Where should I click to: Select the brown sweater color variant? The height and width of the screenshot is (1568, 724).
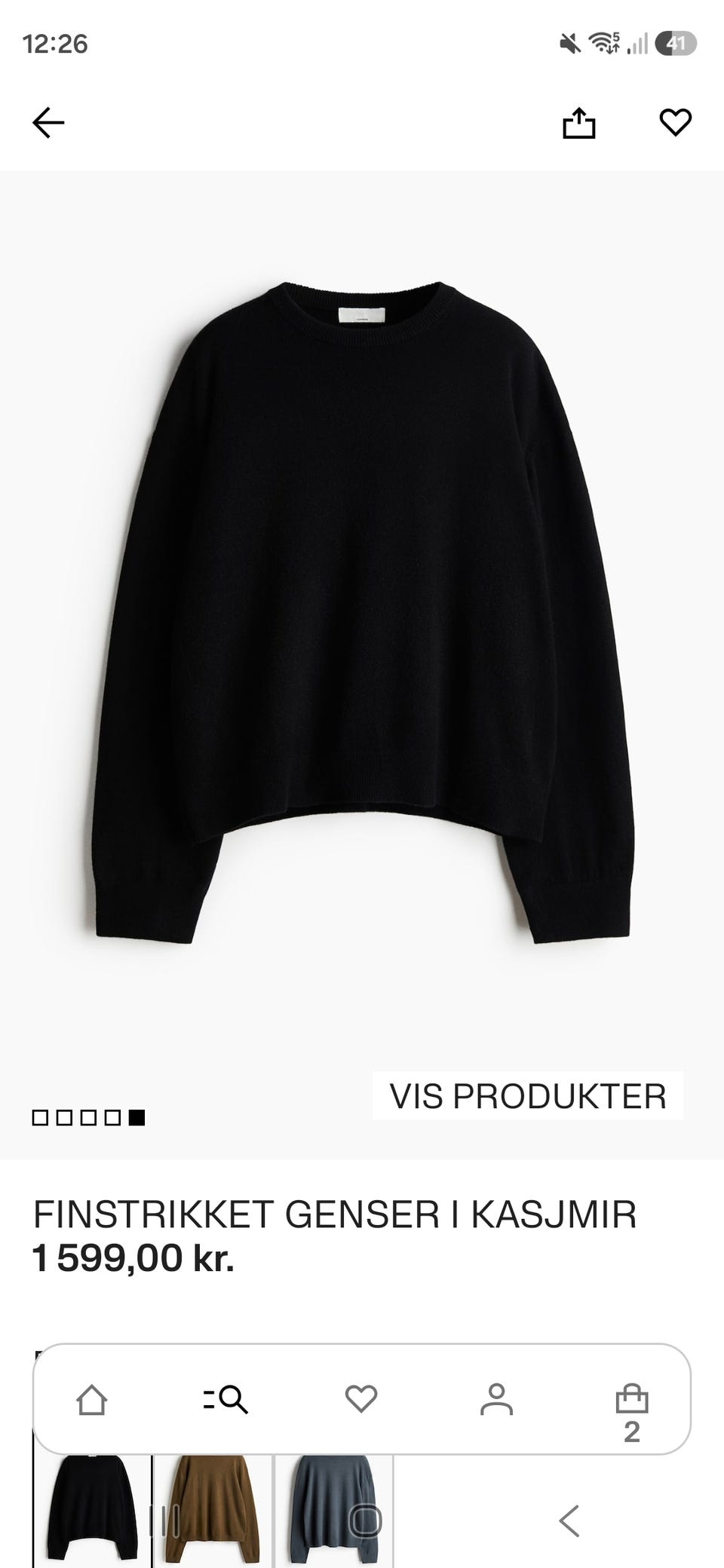[213, 1511]
